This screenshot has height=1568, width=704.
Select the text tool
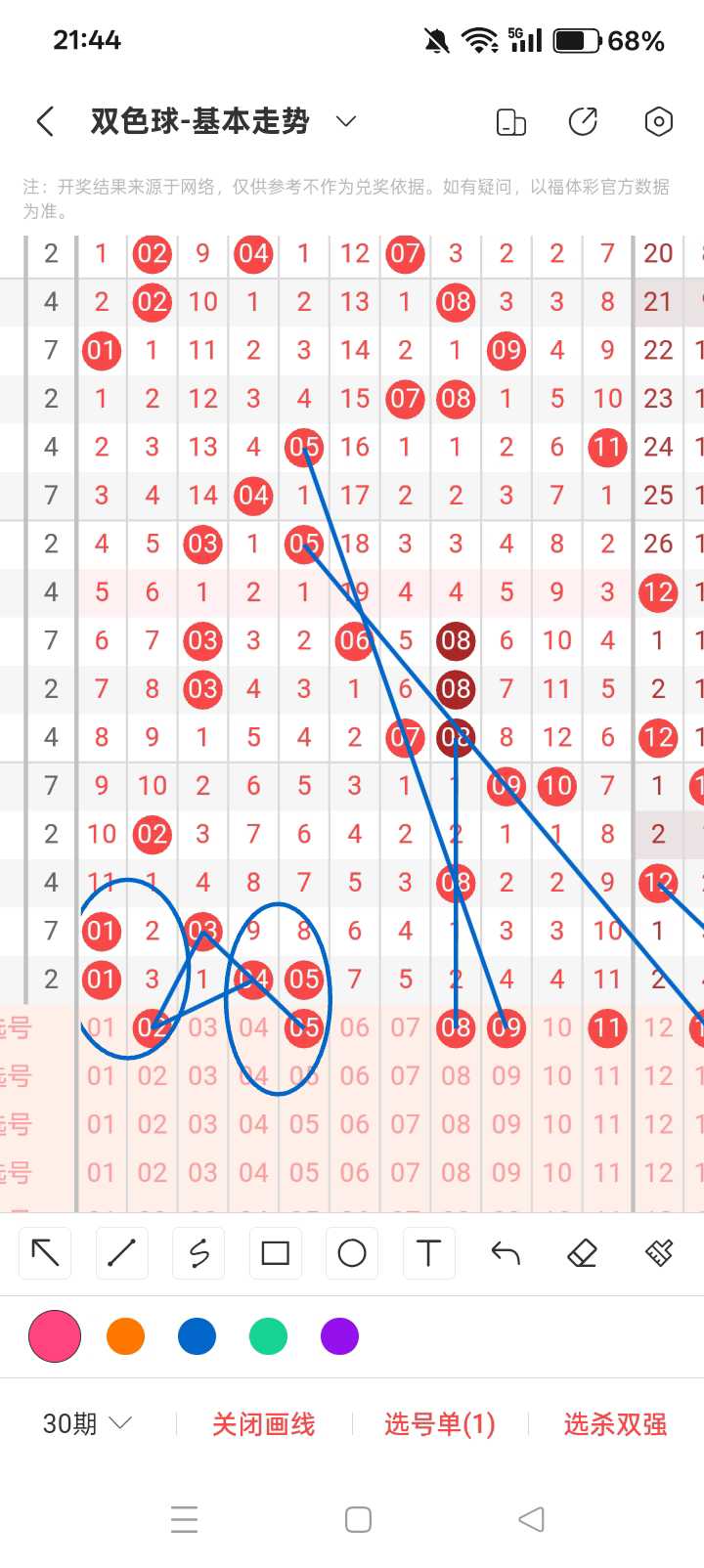[428, 1252]
